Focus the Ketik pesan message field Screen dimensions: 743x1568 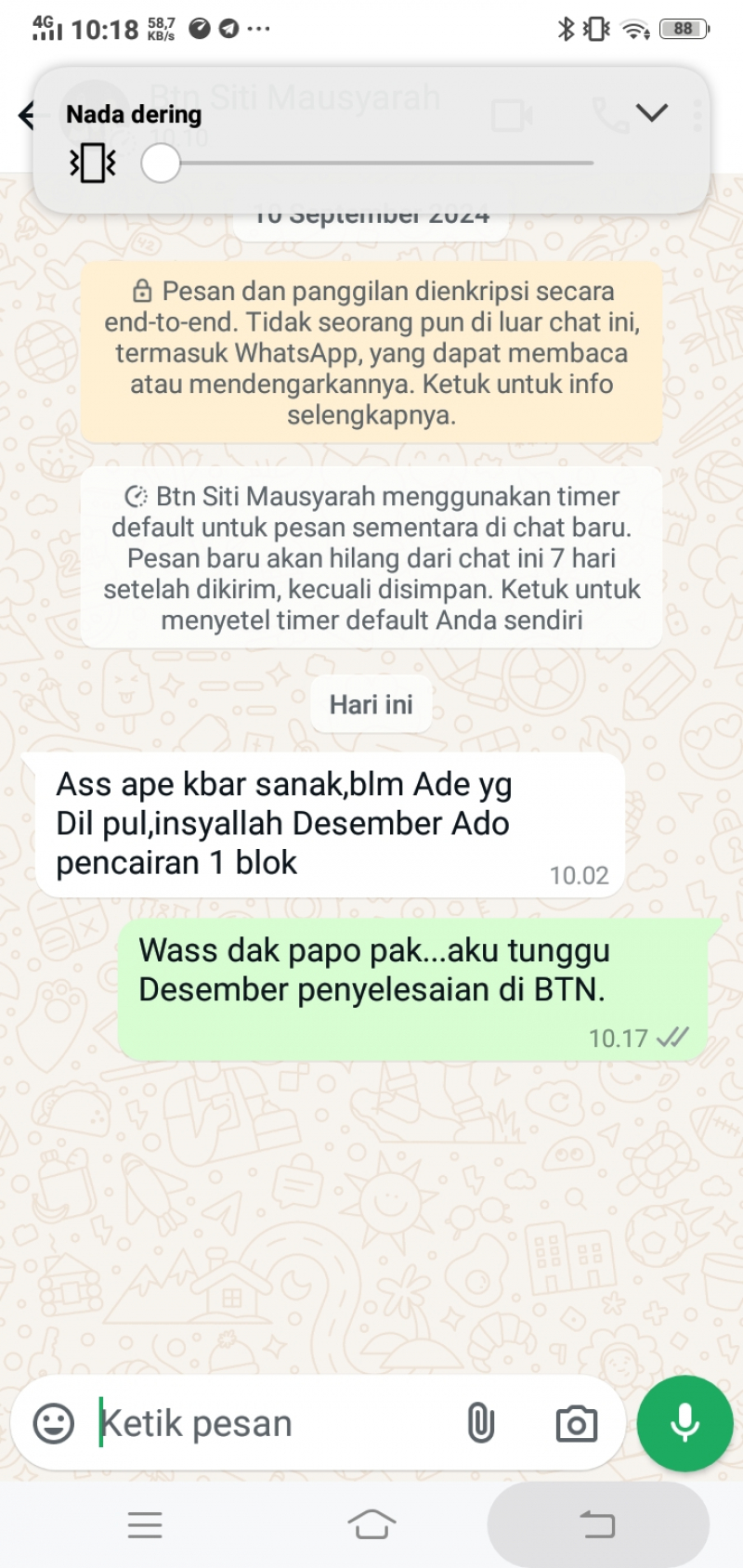tap(269, 1423)
